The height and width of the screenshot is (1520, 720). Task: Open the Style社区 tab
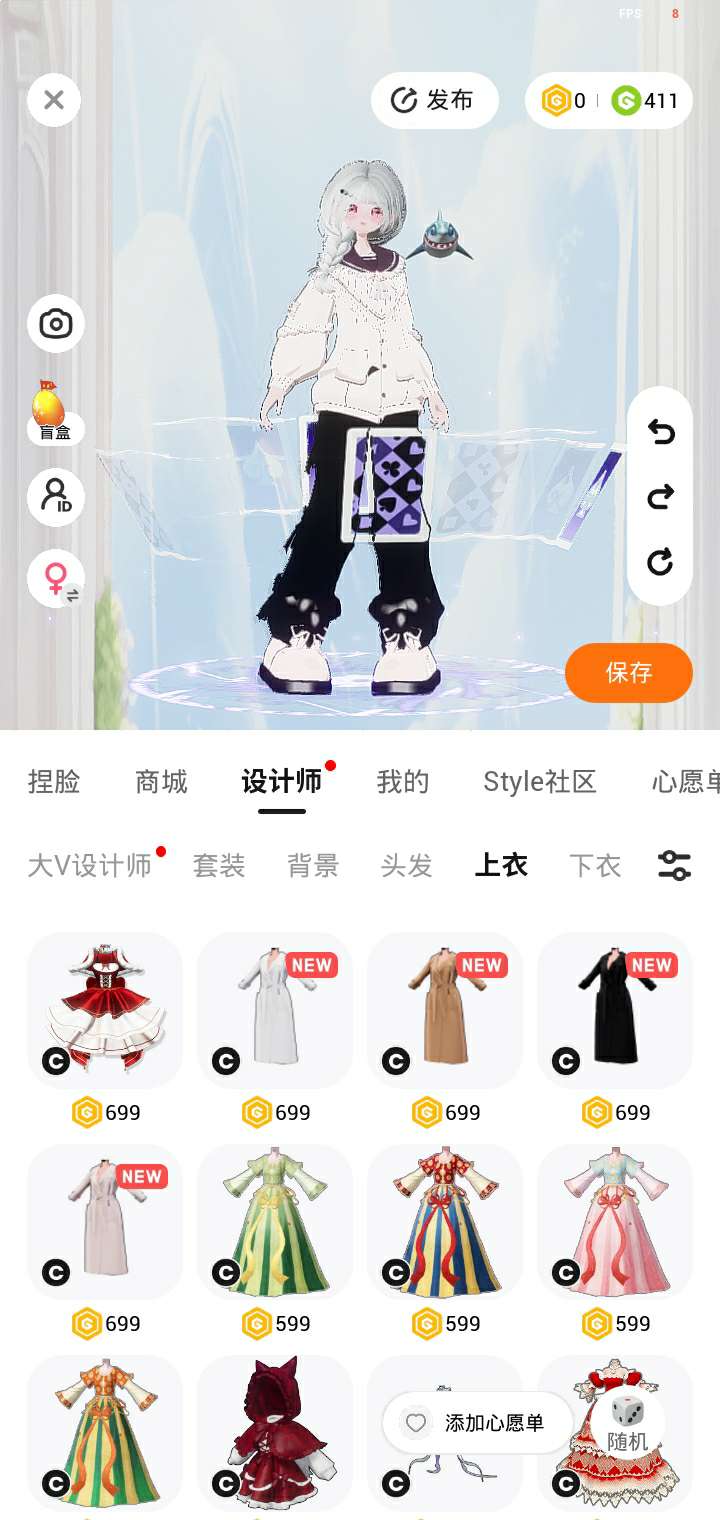pyautogui.click(x=539, y=781)
